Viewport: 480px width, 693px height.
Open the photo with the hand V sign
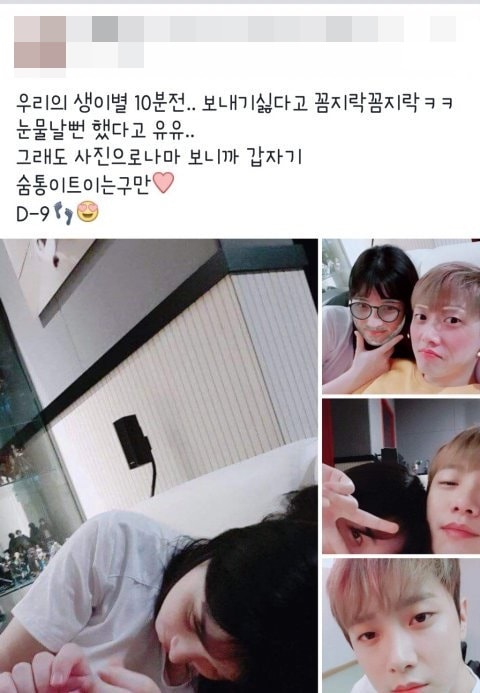coord(401,476)
